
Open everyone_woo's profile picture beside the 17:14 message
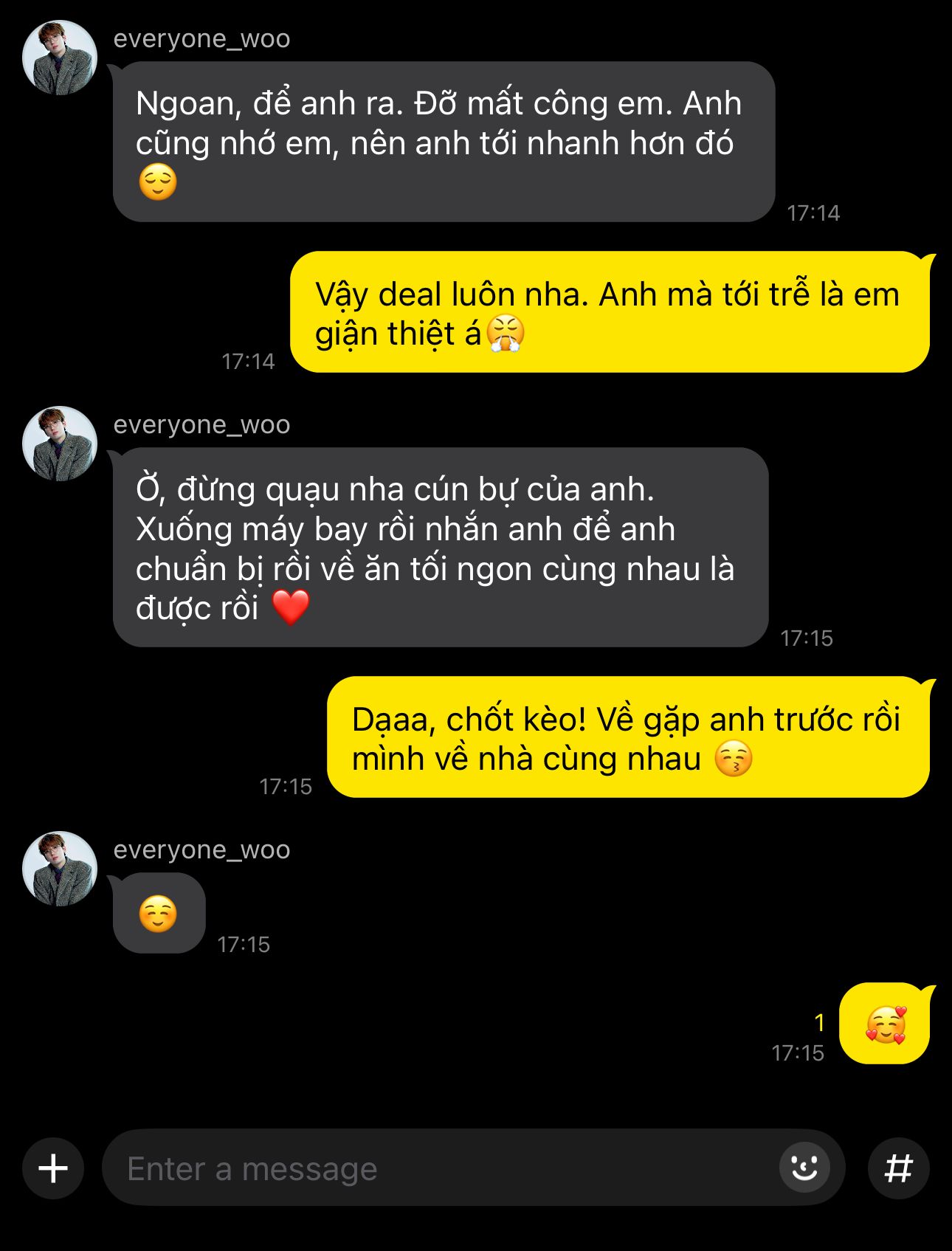coord(60,58)
